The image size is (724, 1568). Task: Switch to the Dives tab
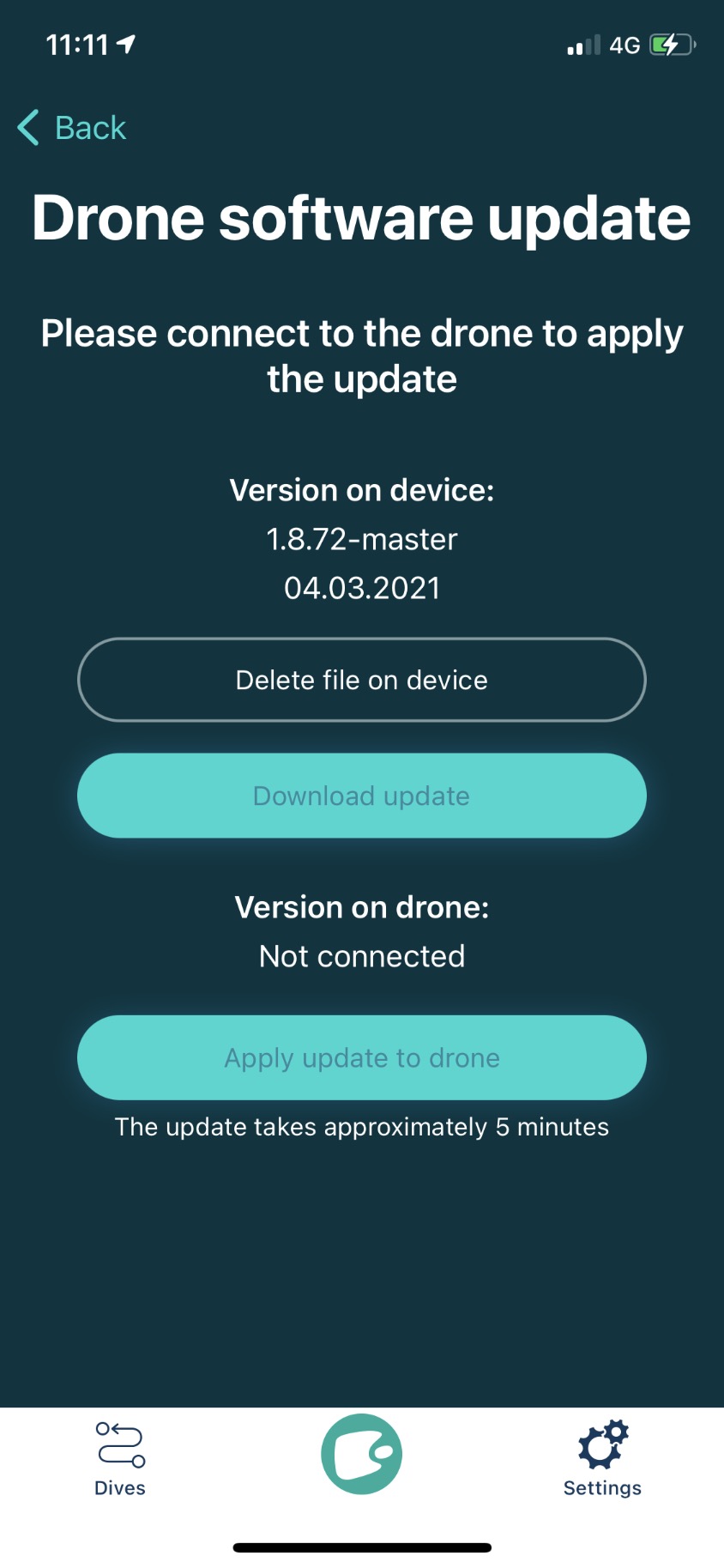coord(120,1459)
